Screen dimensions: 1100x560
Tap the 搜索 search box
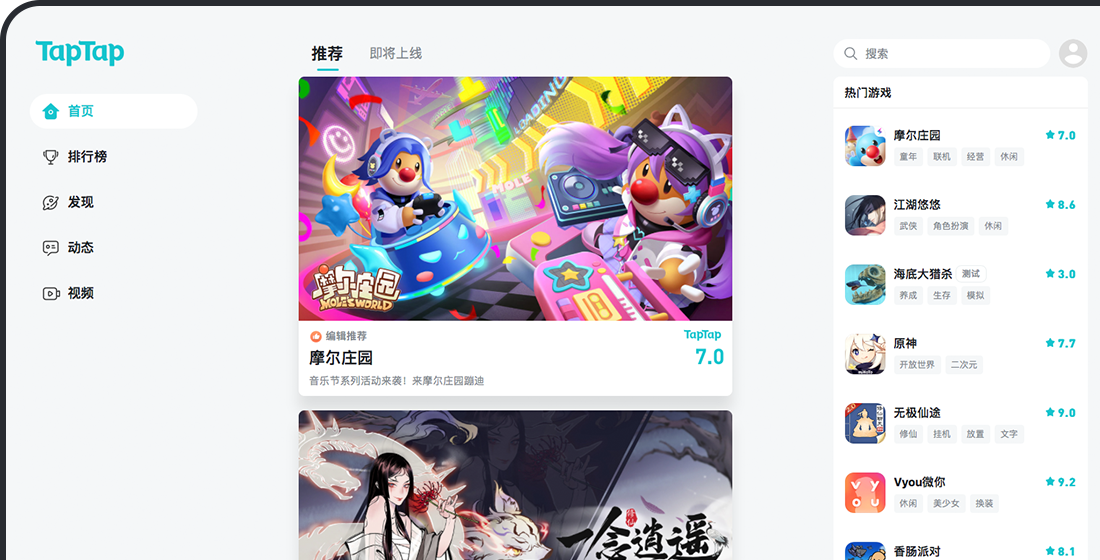point(945,54)
